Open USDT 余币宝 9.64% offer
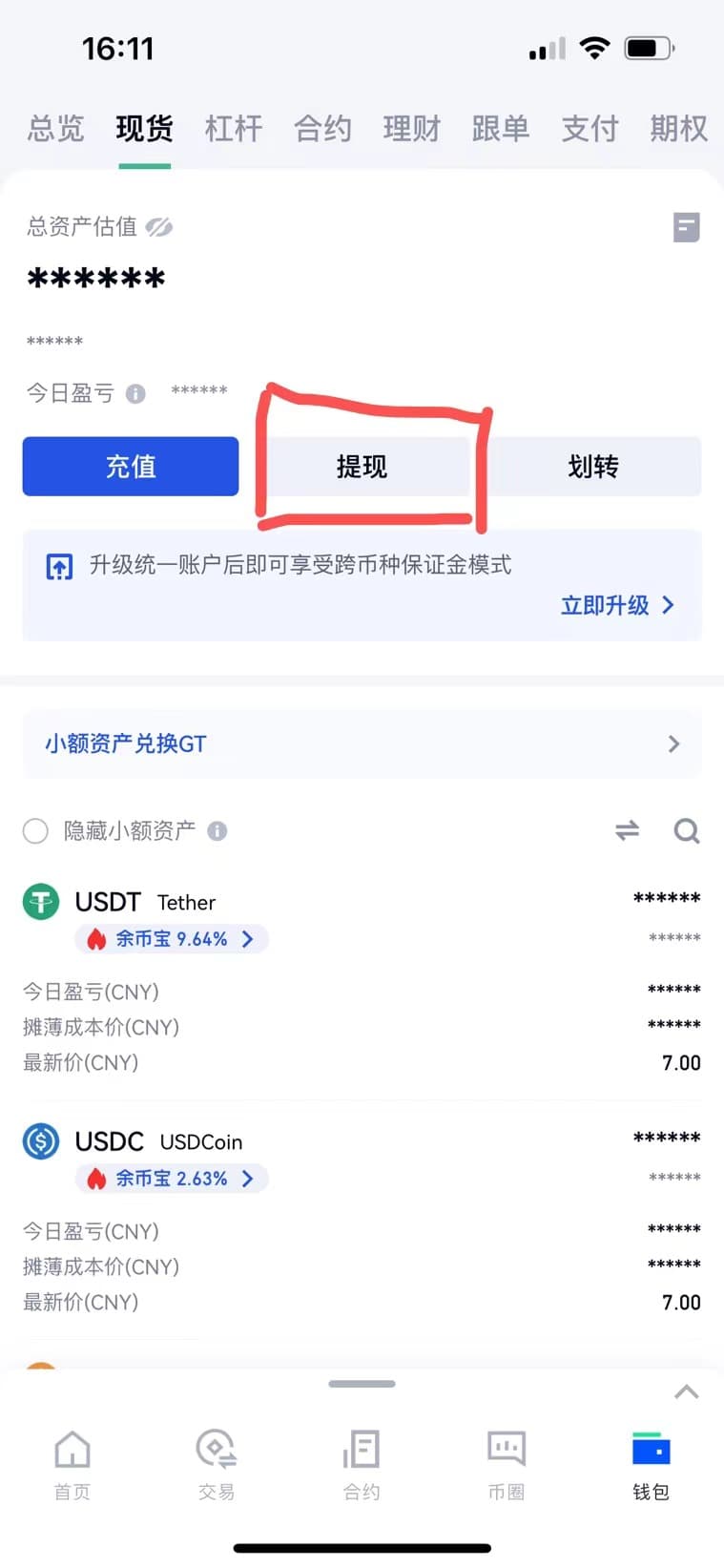The image size is (724, 1568). pyautogui.click(x=173, y=939)
